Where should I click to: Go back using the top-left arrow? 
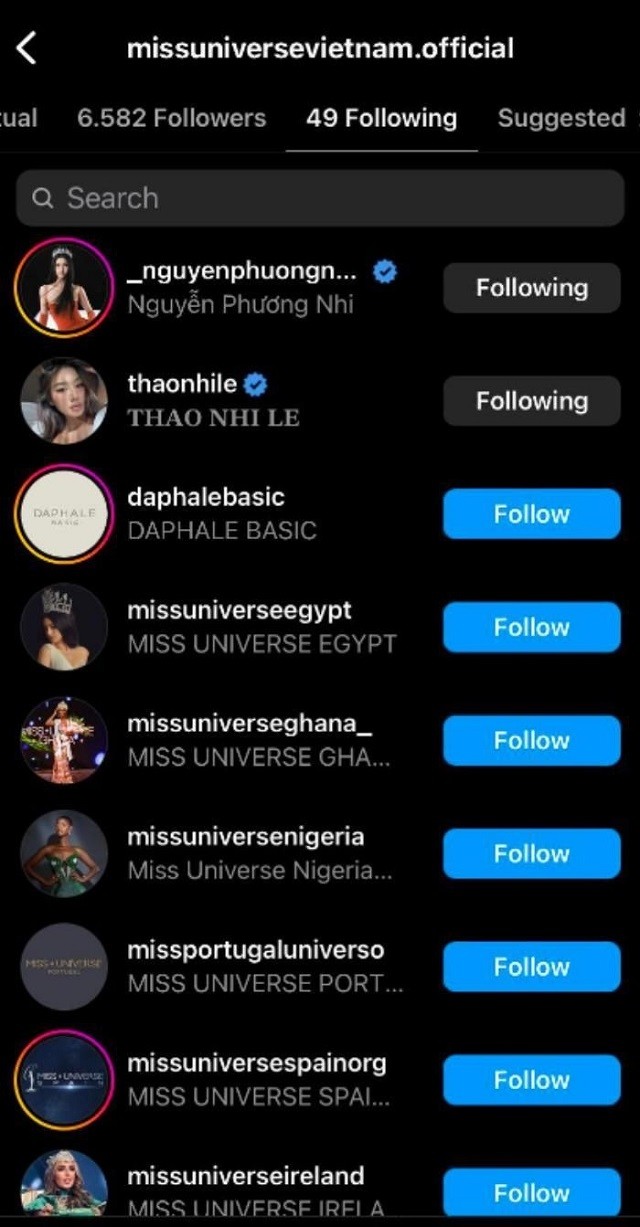[27, 47]
